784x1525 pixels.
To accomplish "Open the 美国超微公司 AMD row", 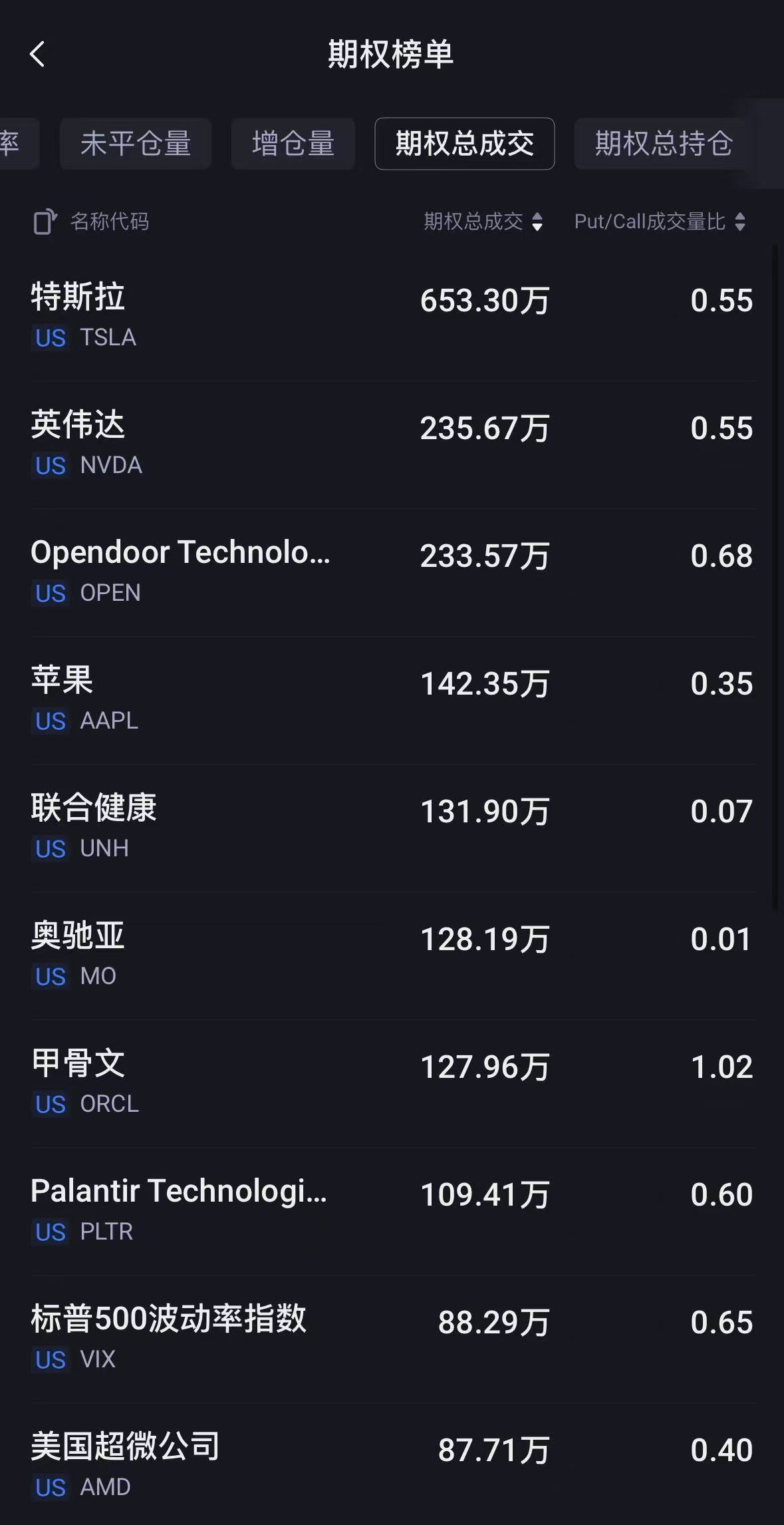I will (x=392, y=1466).
